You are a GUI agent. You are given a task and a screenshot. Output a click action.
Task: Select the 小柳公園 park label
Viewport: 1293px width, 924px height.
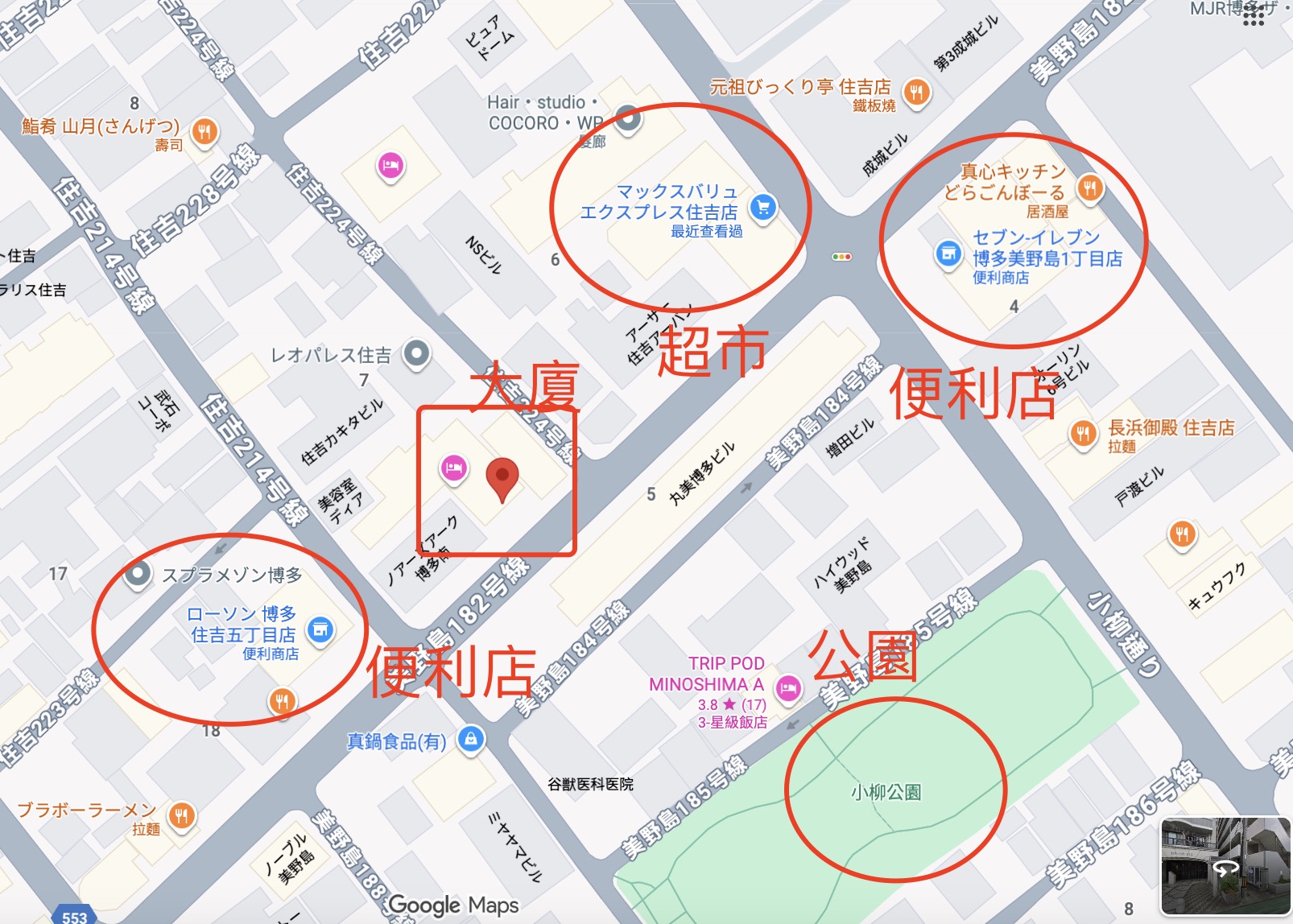[886, 792]
